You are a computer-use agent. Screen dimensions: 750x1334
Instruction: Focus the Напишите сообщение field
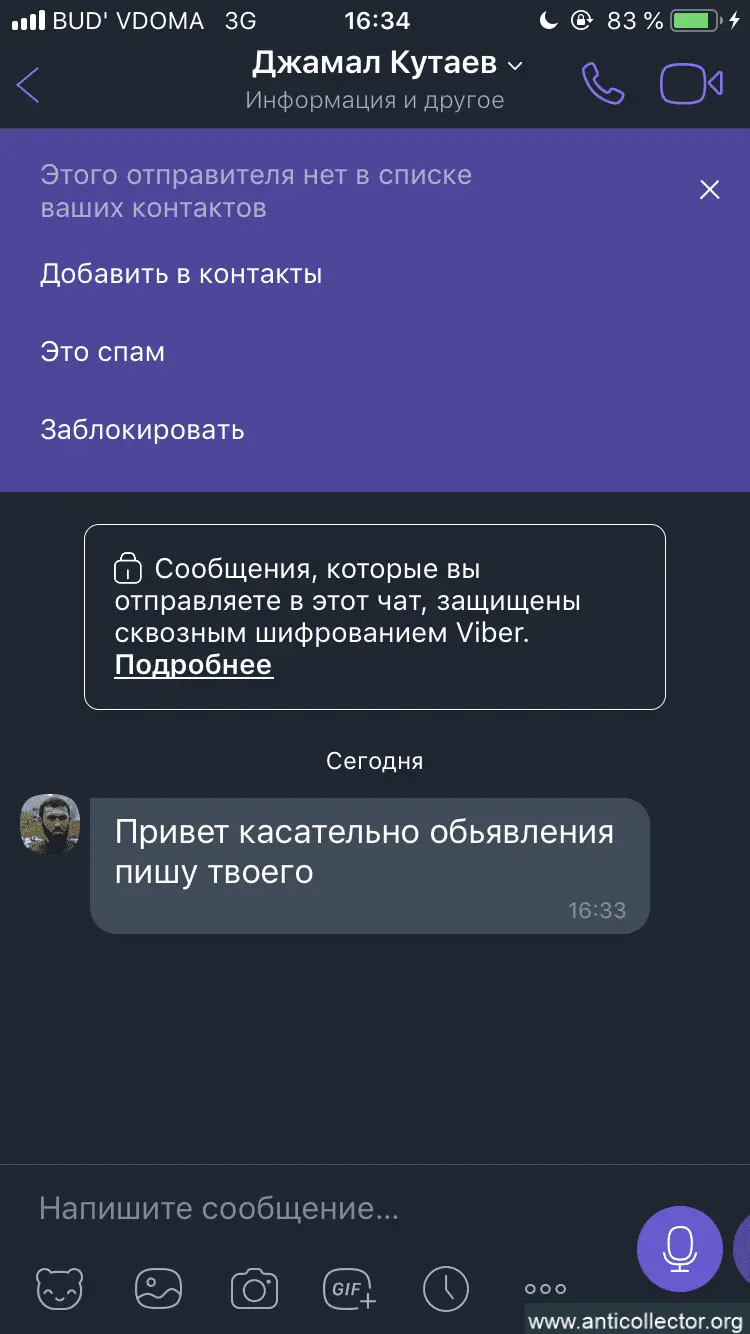point(300,1209)
